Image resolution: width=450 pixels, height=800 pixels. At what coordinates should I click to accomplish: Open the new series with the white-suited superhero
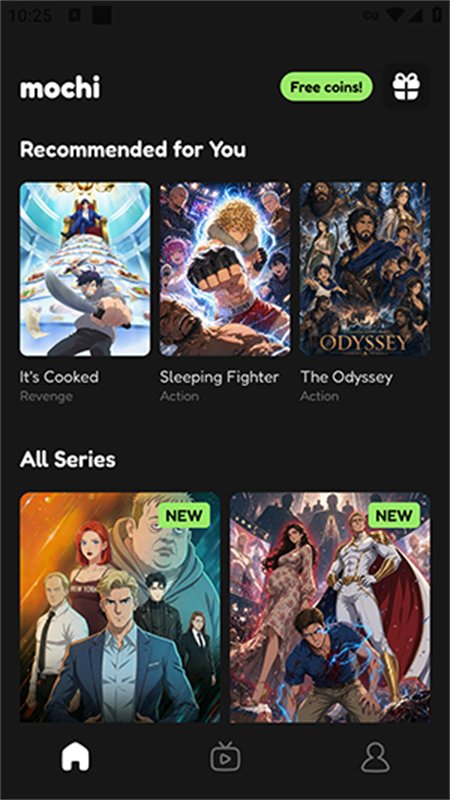click(330, 607)
